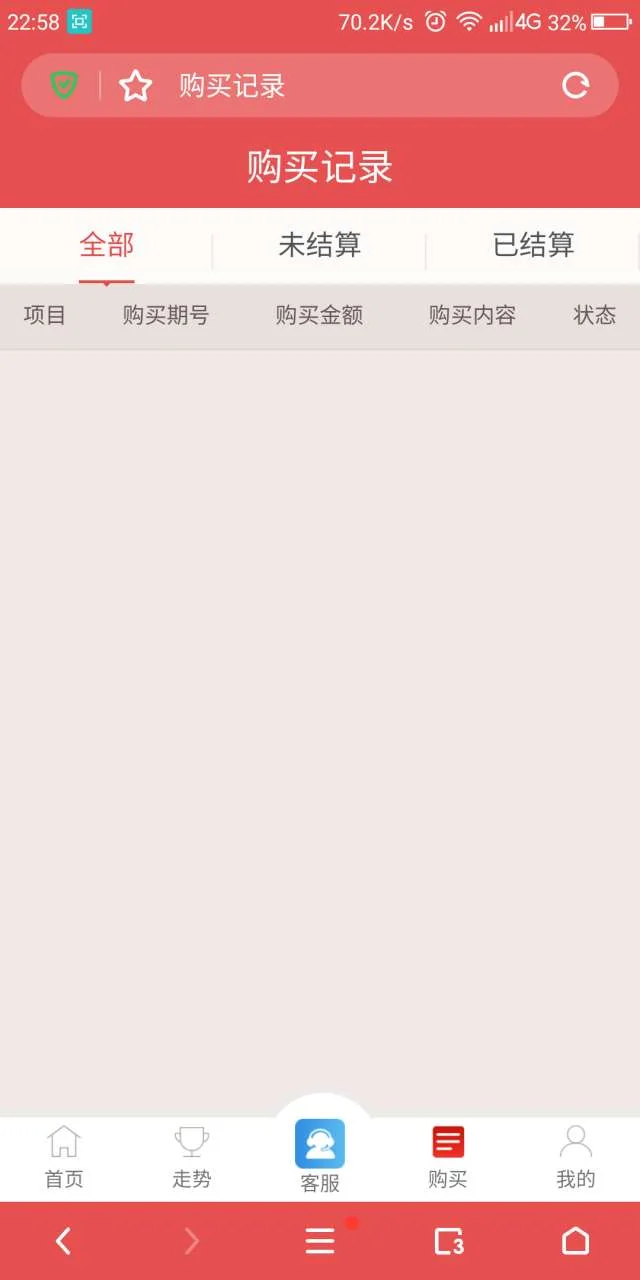Open the browser hamburger menu

click(x=320, y=1241)
